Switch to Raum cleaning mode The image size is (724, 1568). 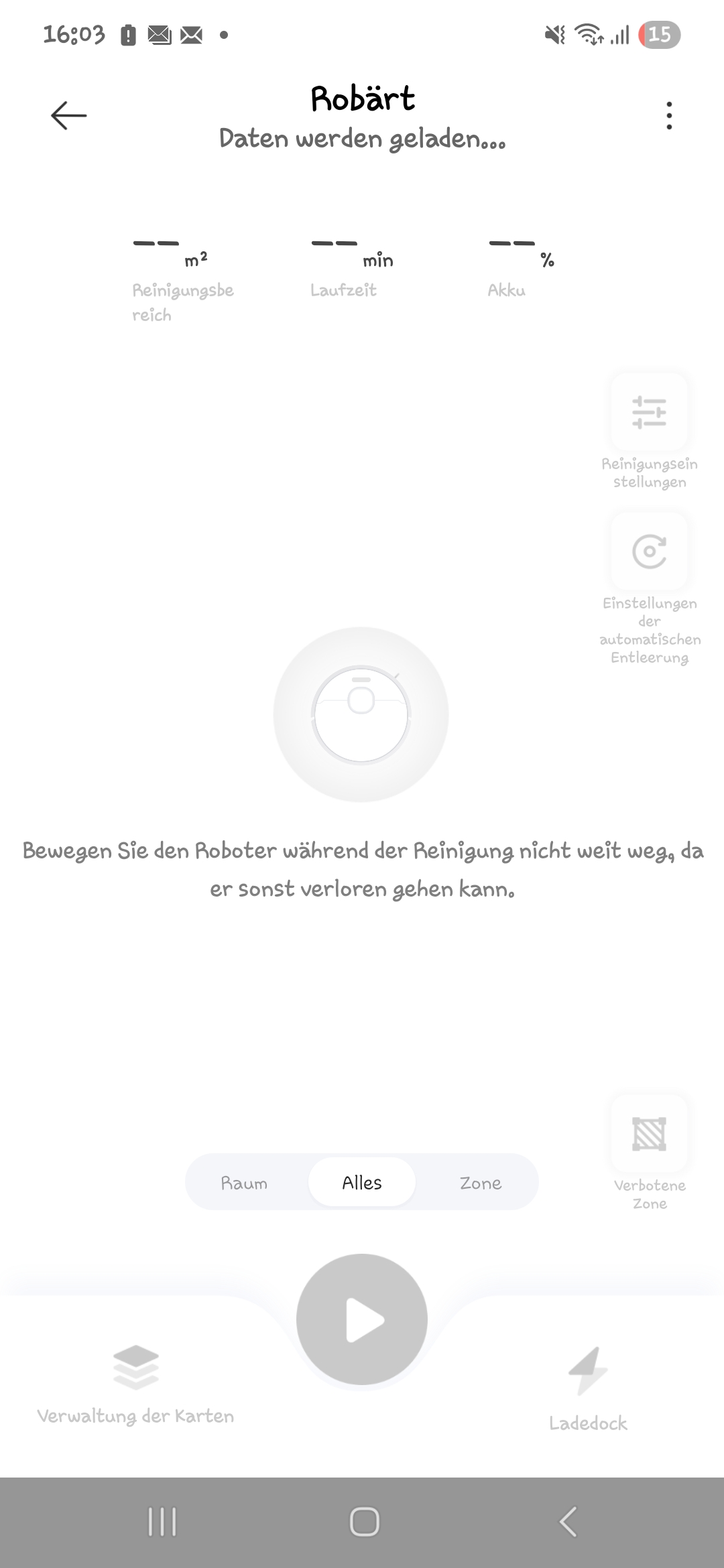(x=244, y=1183)
